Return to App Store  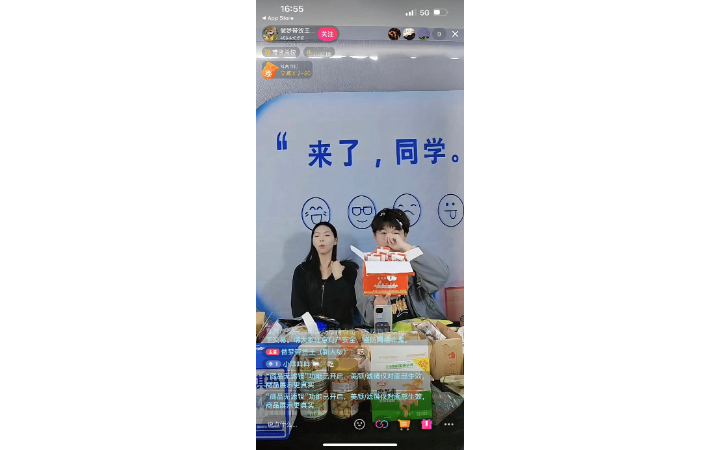[x=278, y=18]
